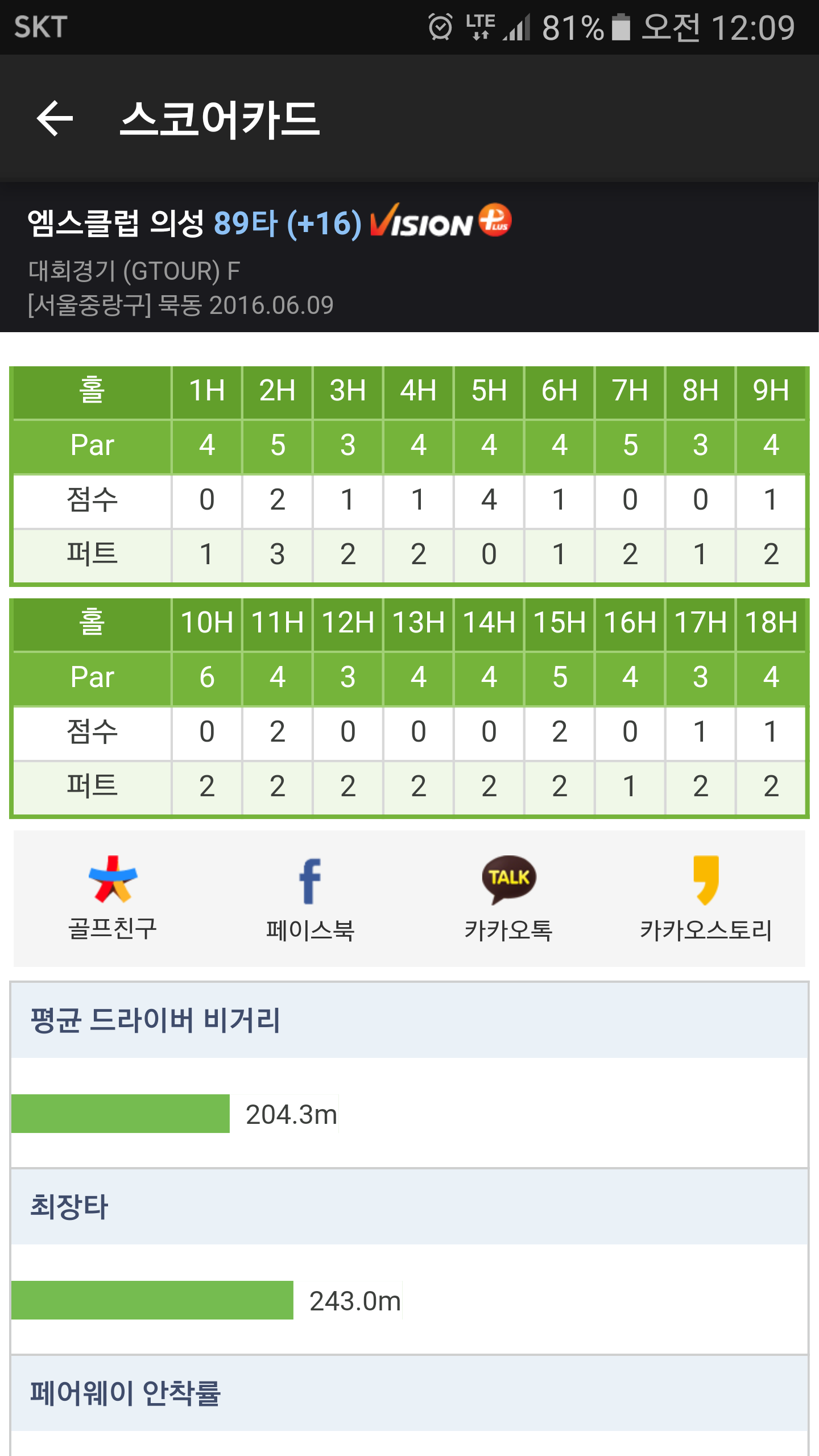Go back from the 스코어카드 screen
Viewport: 819px width, 1456px height.
55,118
